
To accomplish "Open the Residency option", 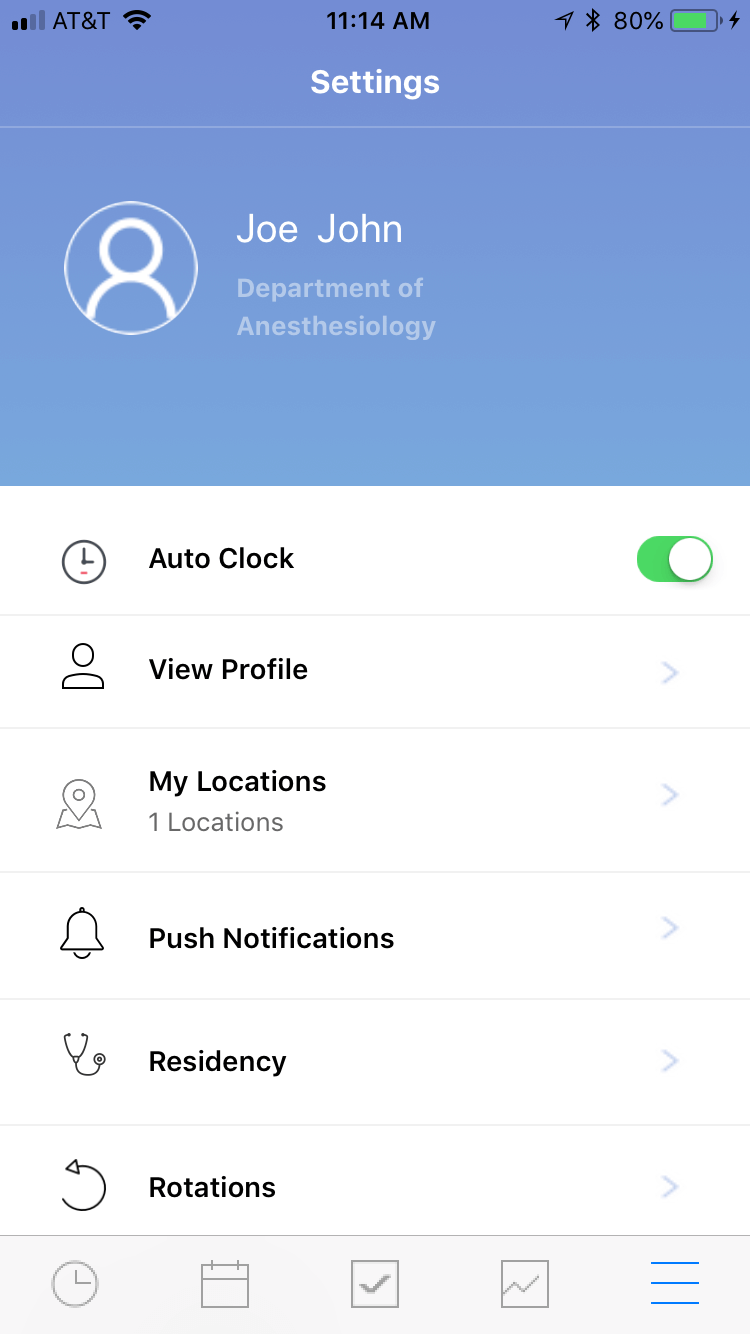I will point(375,1062).
